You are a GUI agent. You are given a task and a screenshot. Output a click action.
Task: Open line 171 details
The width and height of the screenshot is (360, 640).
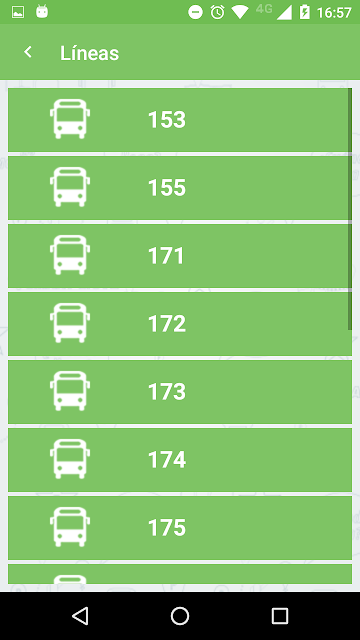(x=180, y=256)
